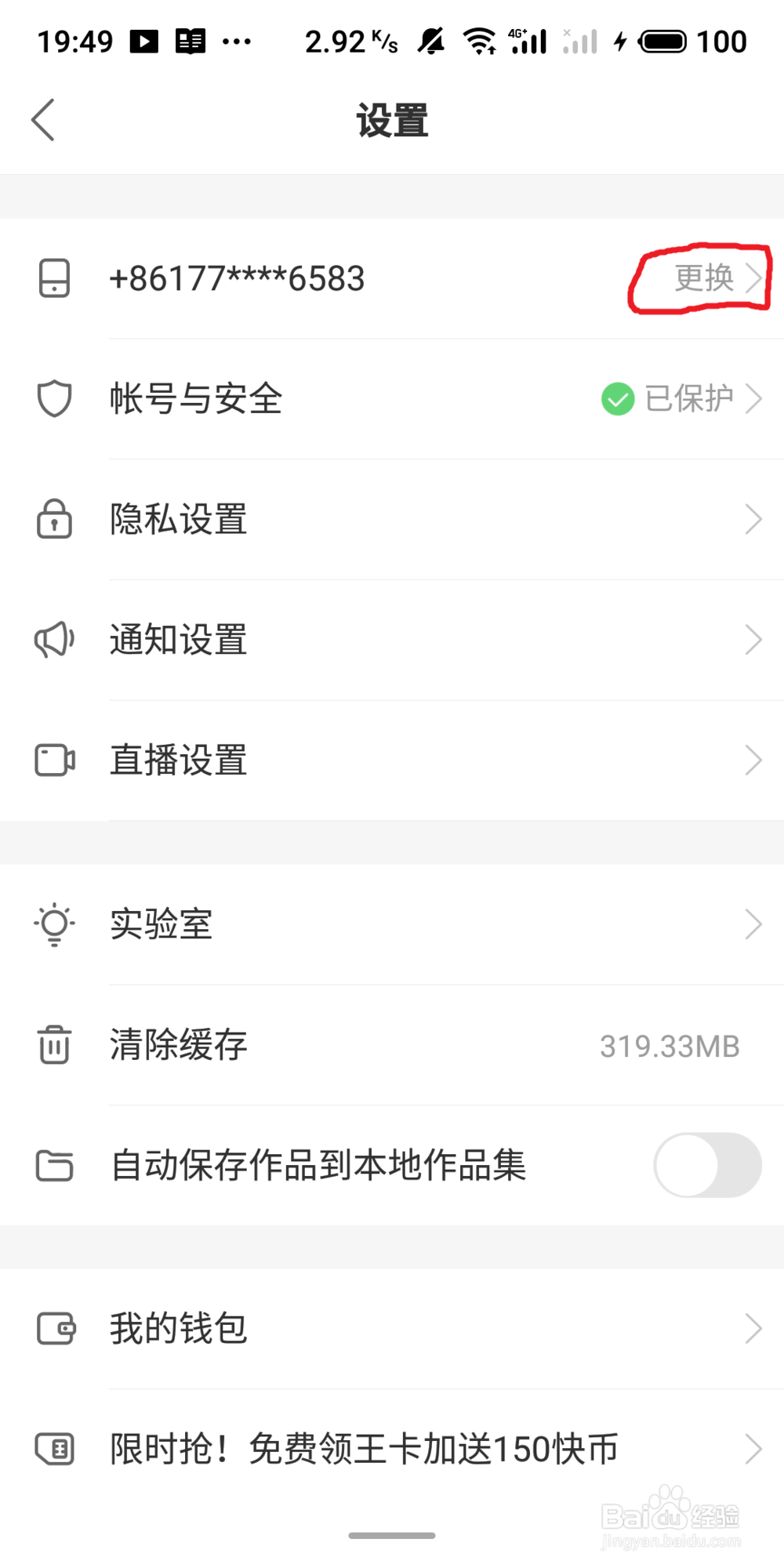The image size is (784, 1568).
Task: Click the shield icon for 帐号与安全
Action: (x=53, y=398)
